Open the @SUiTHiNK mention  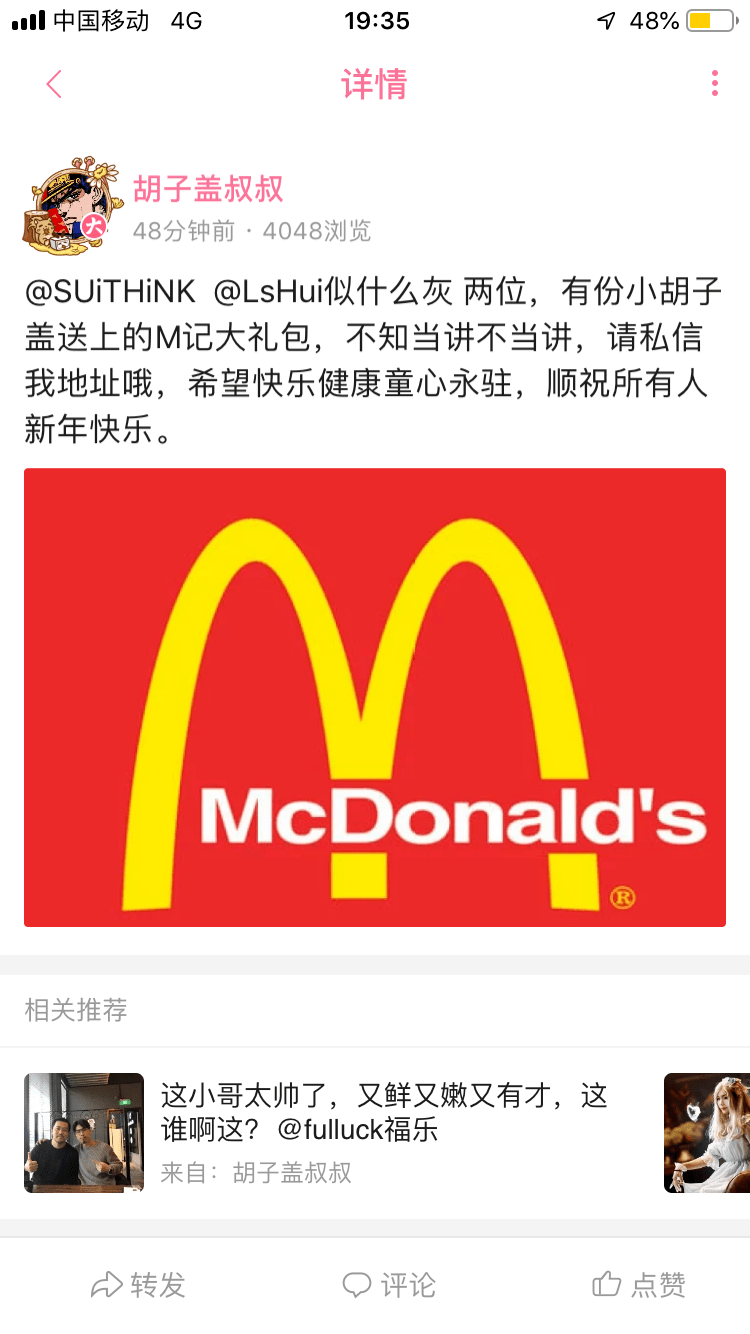(x=110, y=293)
